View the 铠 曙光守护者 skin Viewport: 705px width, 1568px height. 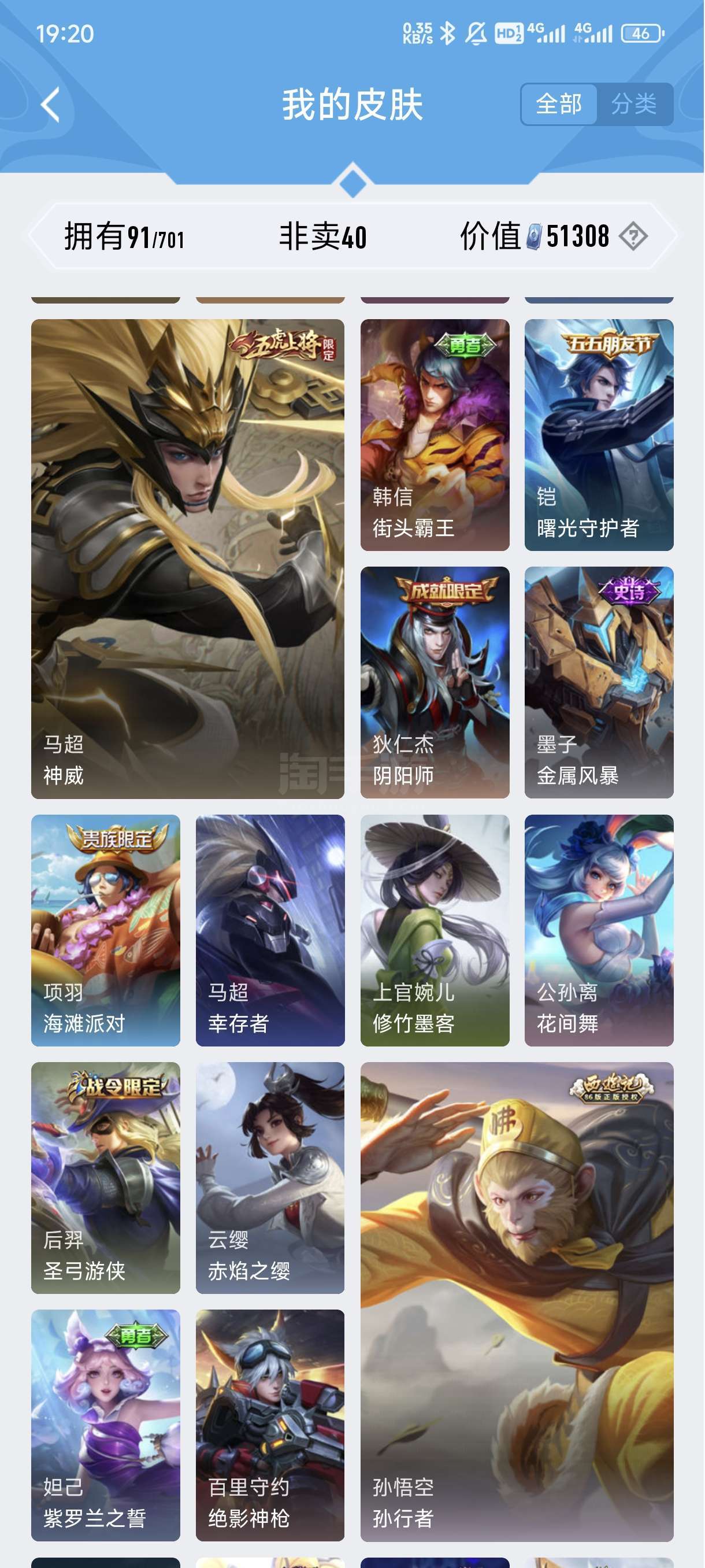tap(599, 435)
